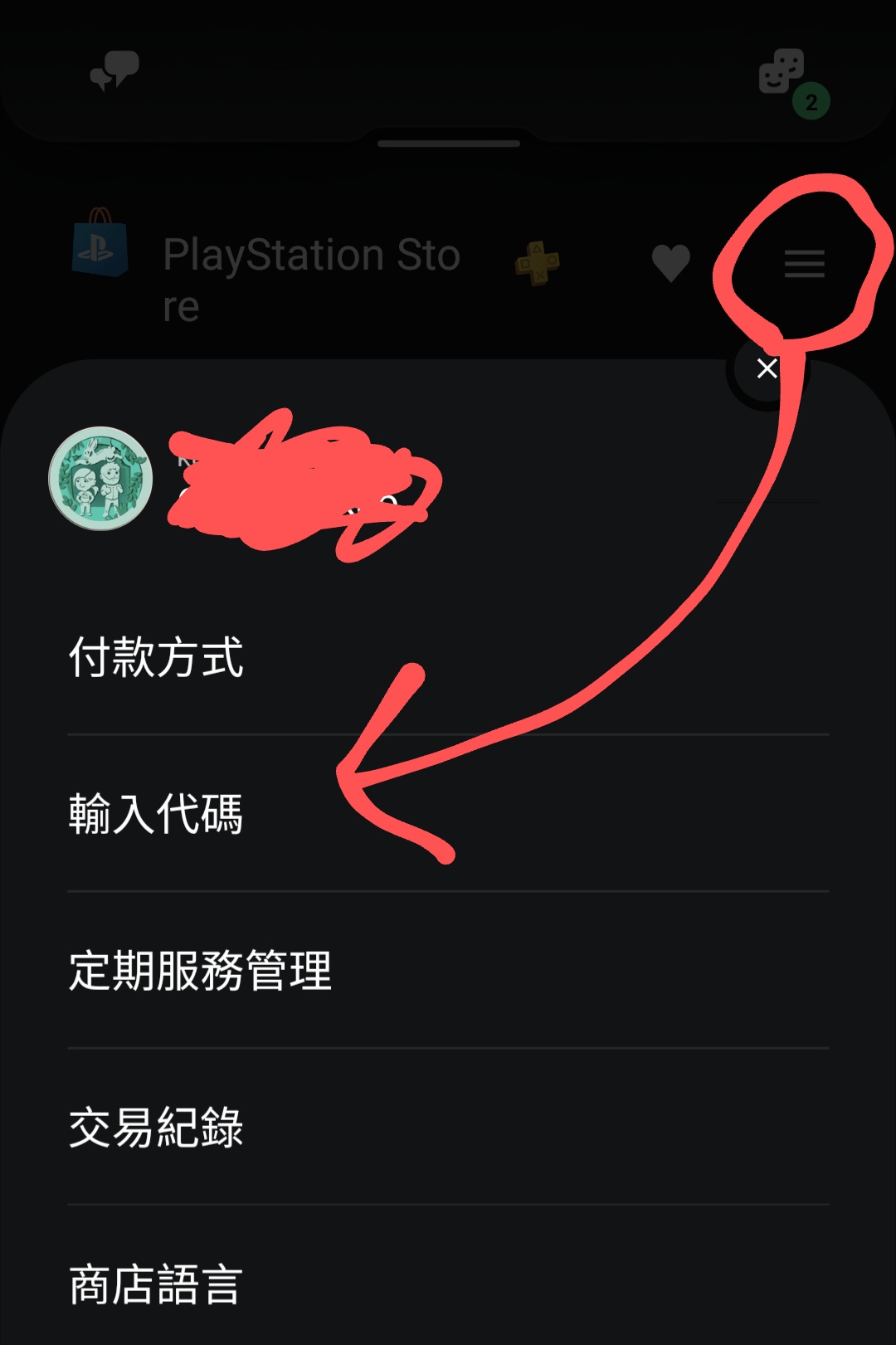Tap the profile avatar picture
The width and height of the screenshot is (896, 1345).
click(100, 479)
